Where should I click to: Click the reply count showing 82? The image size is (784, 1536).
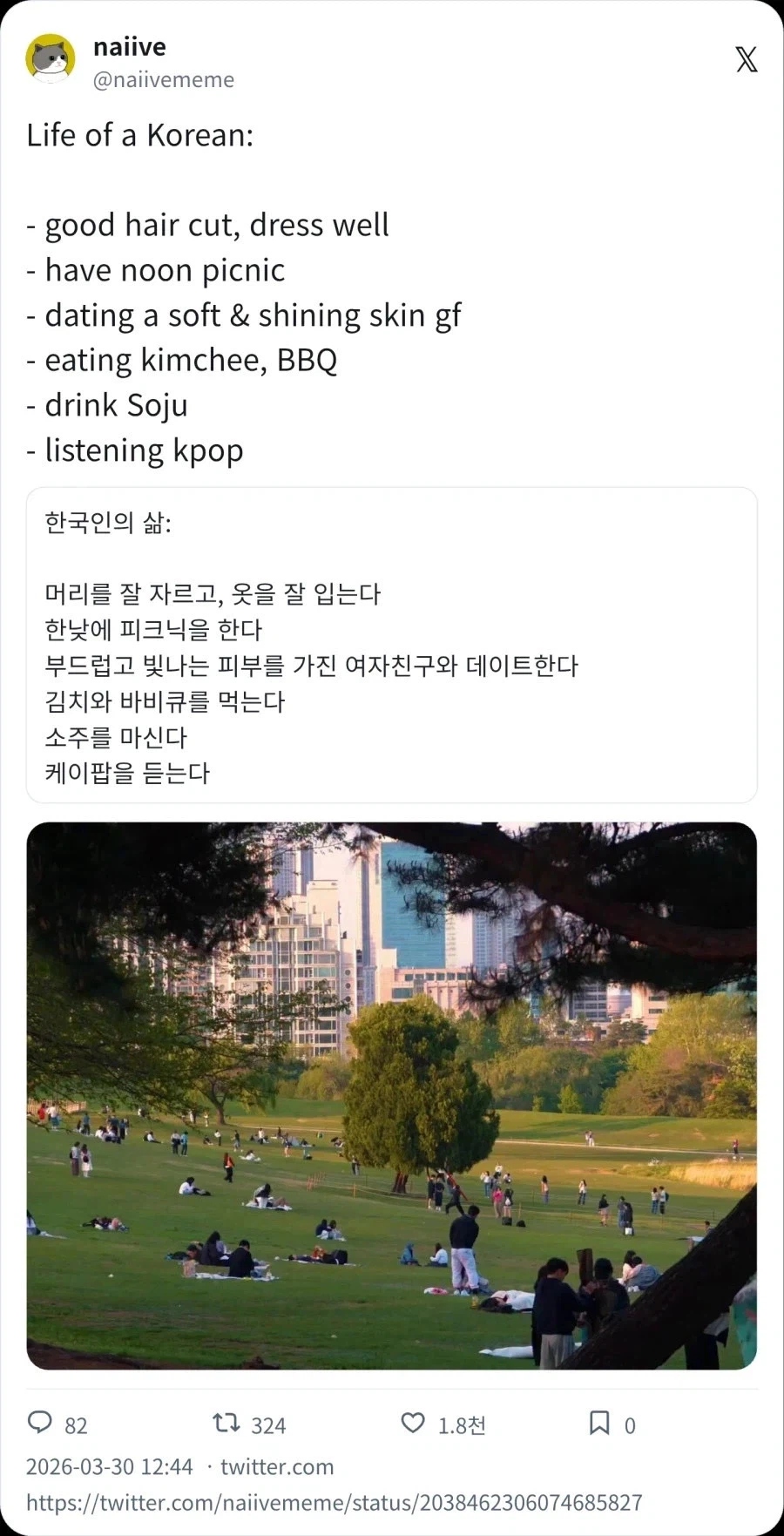coord(75,1425)
